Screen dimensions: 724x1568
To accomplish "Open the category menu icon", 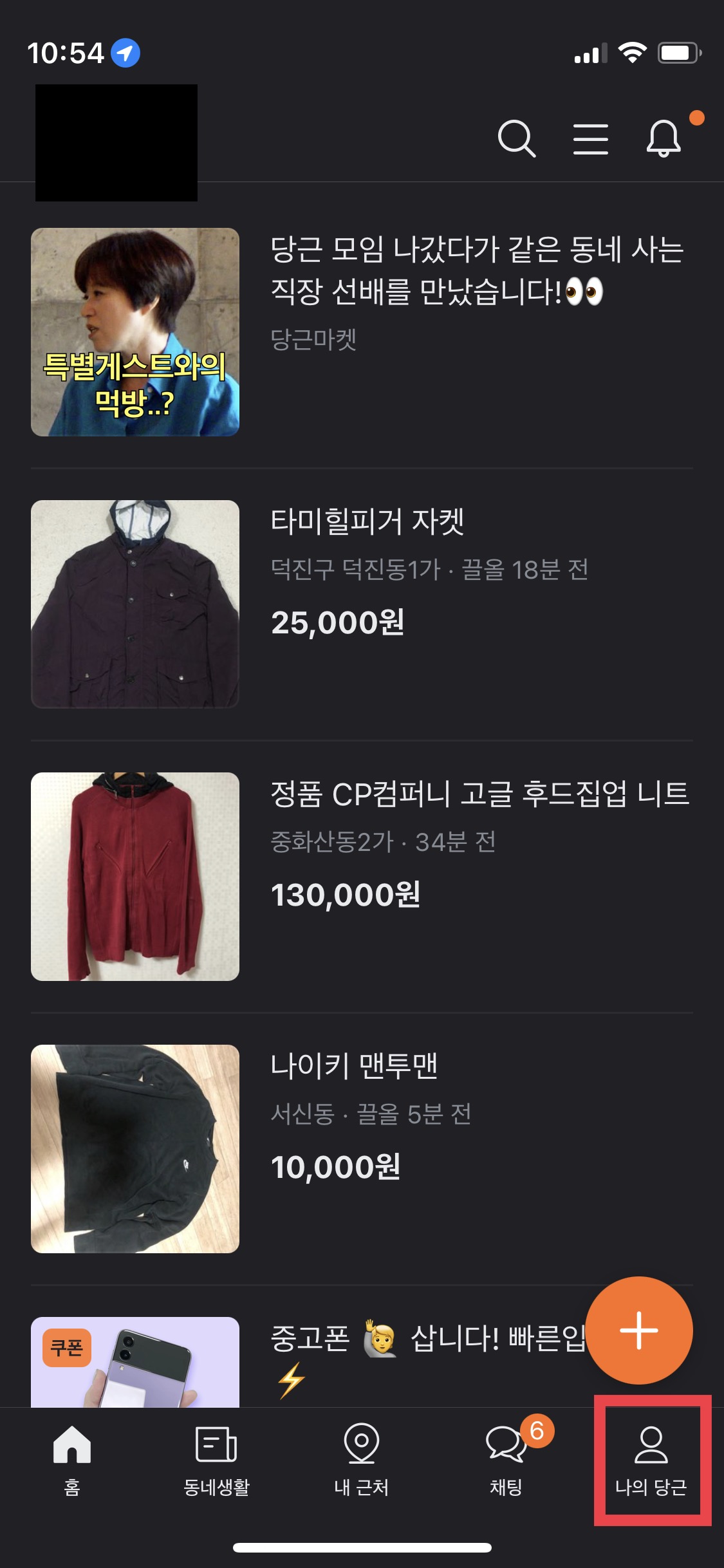I will (590, 138).
